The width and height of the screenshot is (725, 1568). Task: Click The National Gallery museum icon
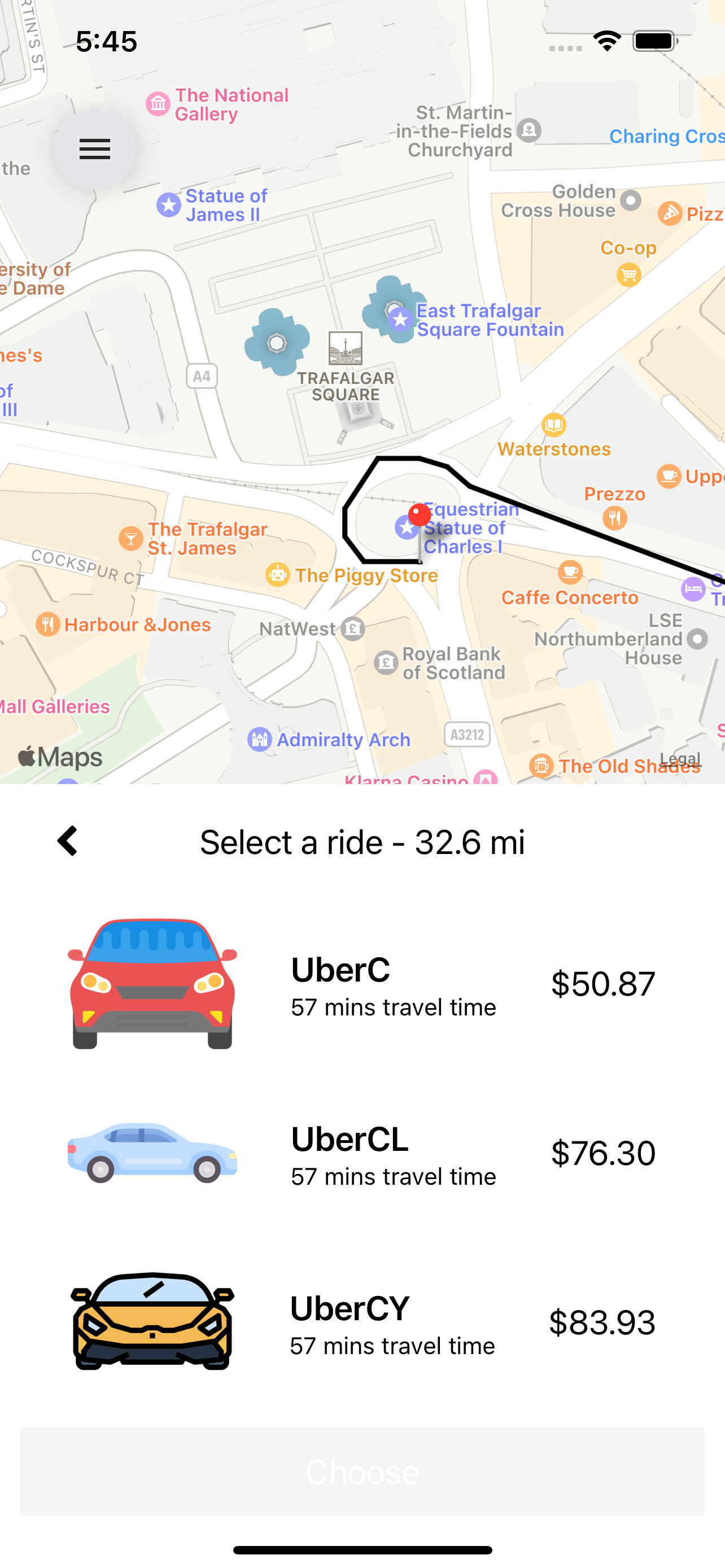coord(156,103)
